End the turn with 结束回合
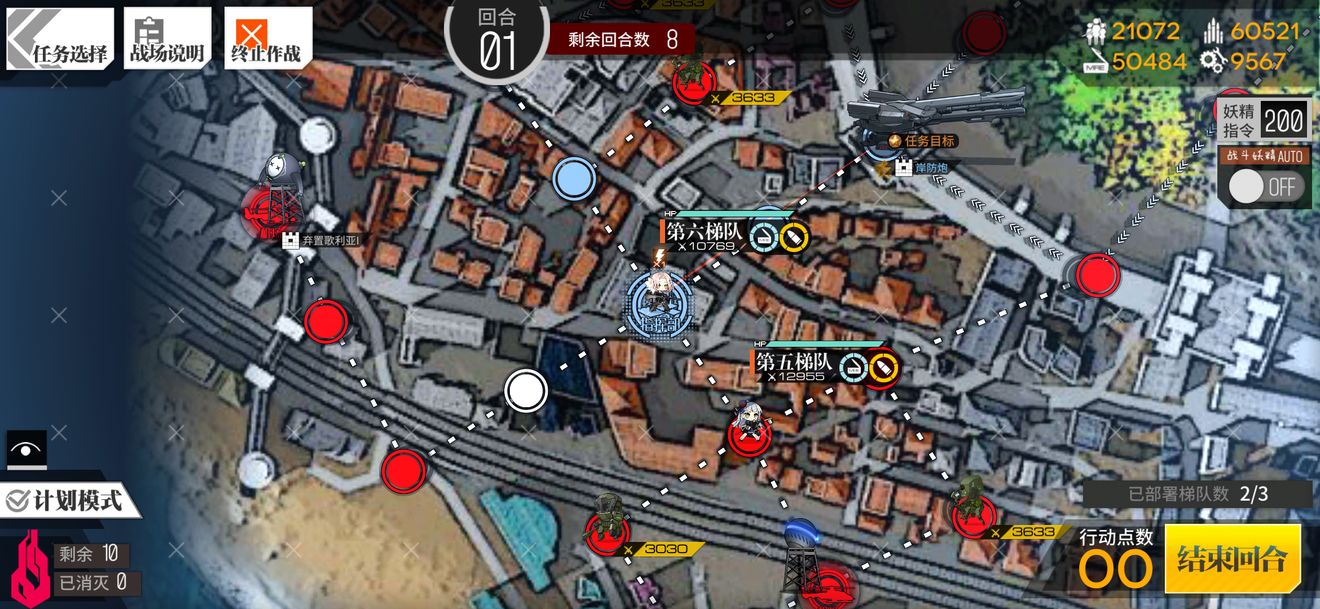 1232,558
